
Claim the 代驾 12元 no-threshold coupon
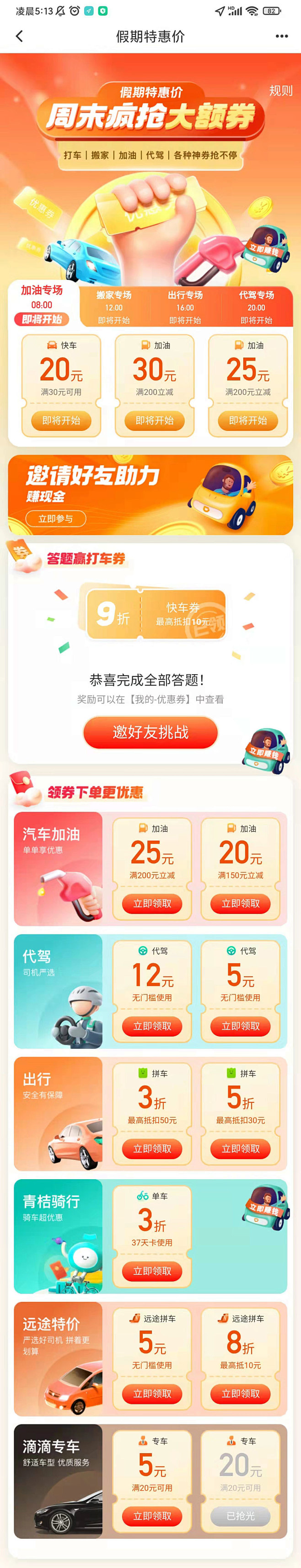[152, 1026]
